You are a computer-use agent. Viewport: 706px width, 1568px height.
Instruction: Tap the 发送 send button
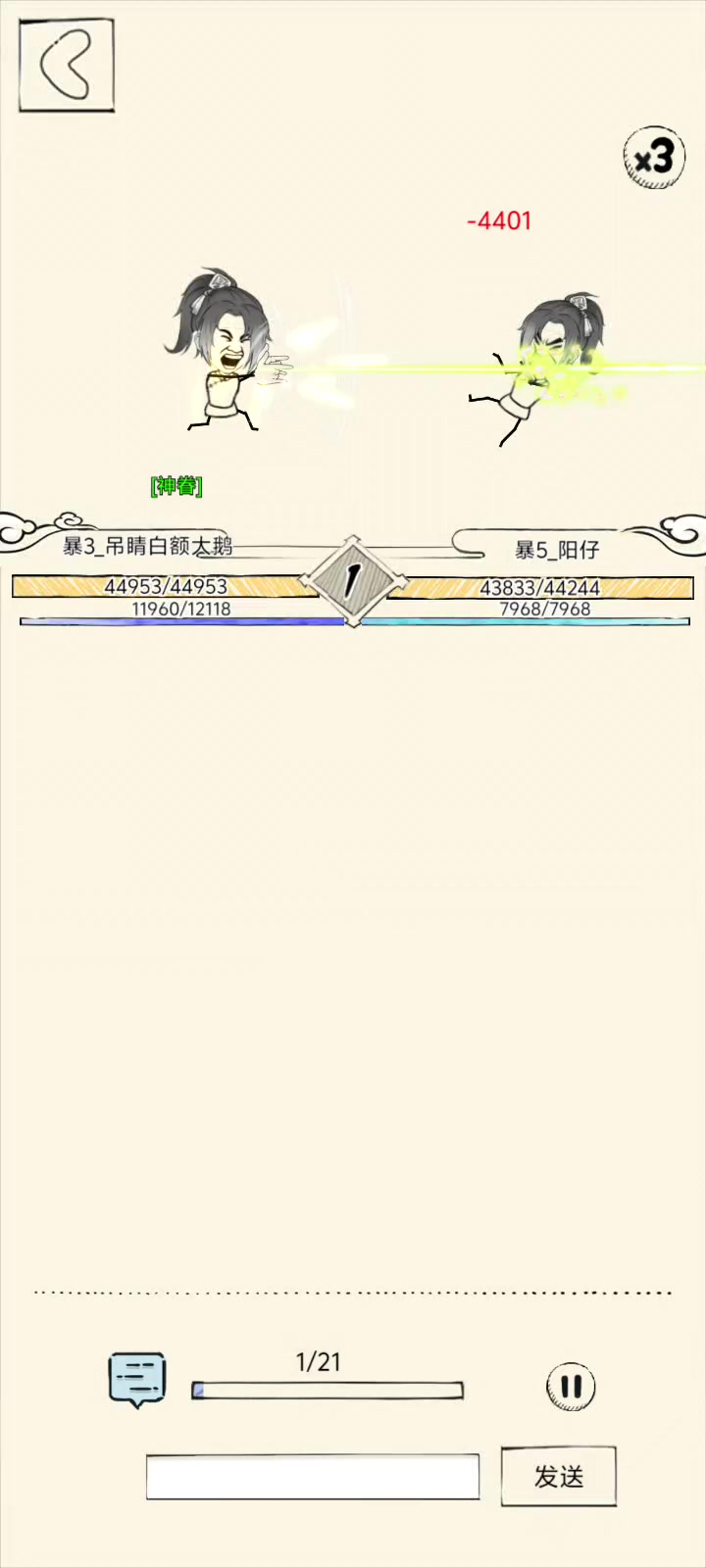(558, 1476)
